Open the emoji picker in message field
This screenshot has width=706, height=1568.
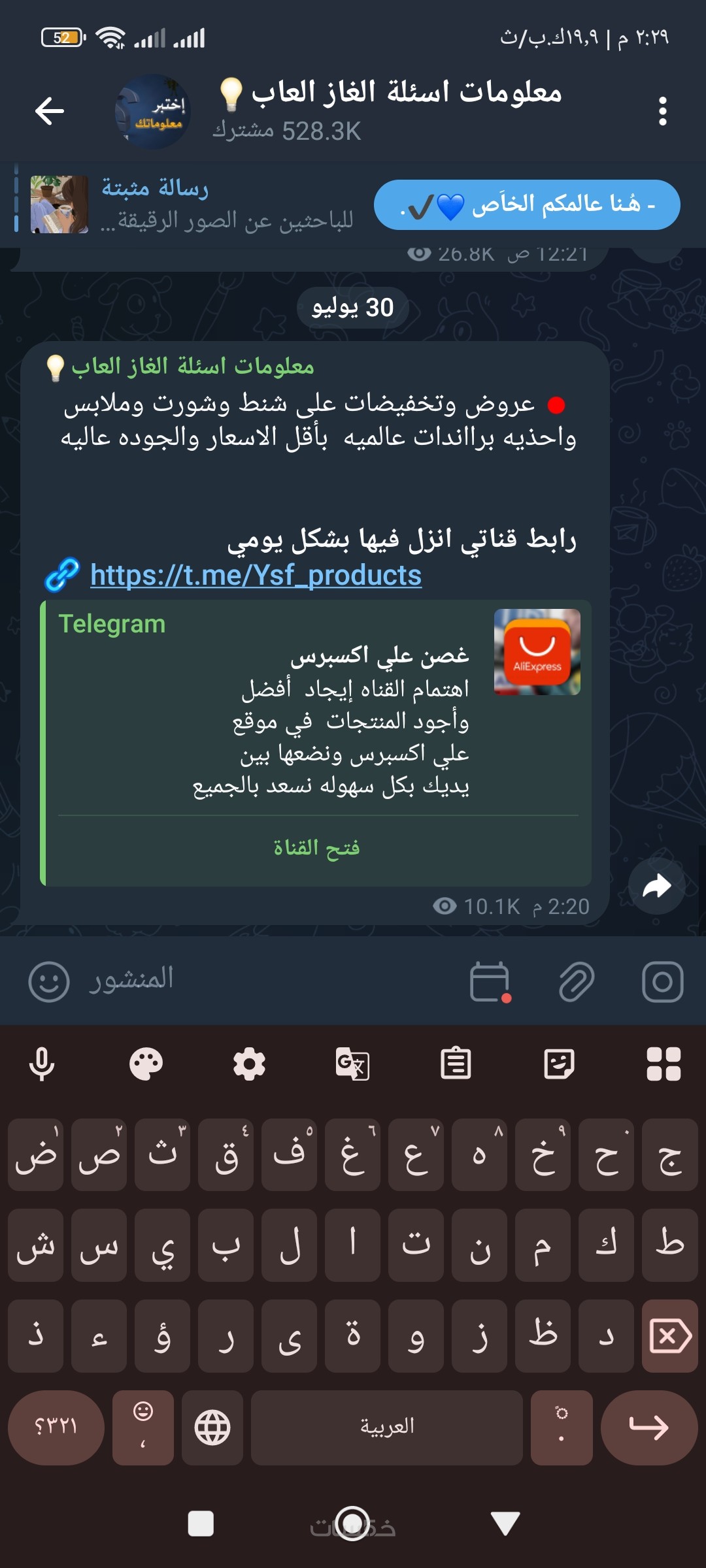(x=49, y=981)
